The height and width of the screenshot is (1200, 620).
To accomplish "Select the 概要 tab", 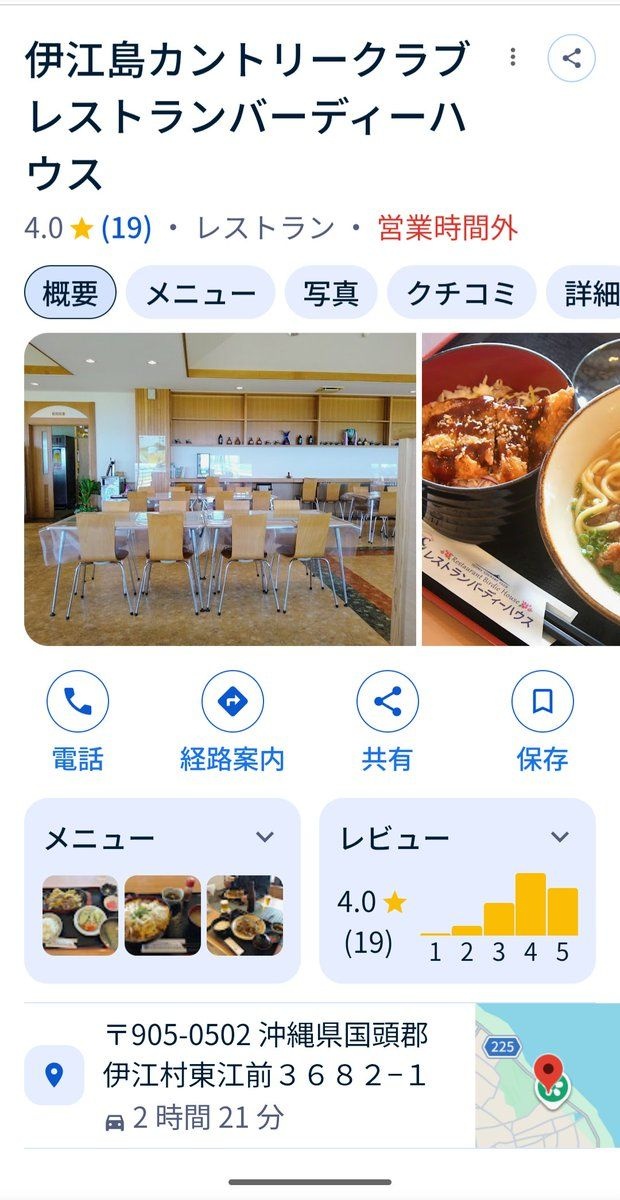I will [x=70, y=293].
